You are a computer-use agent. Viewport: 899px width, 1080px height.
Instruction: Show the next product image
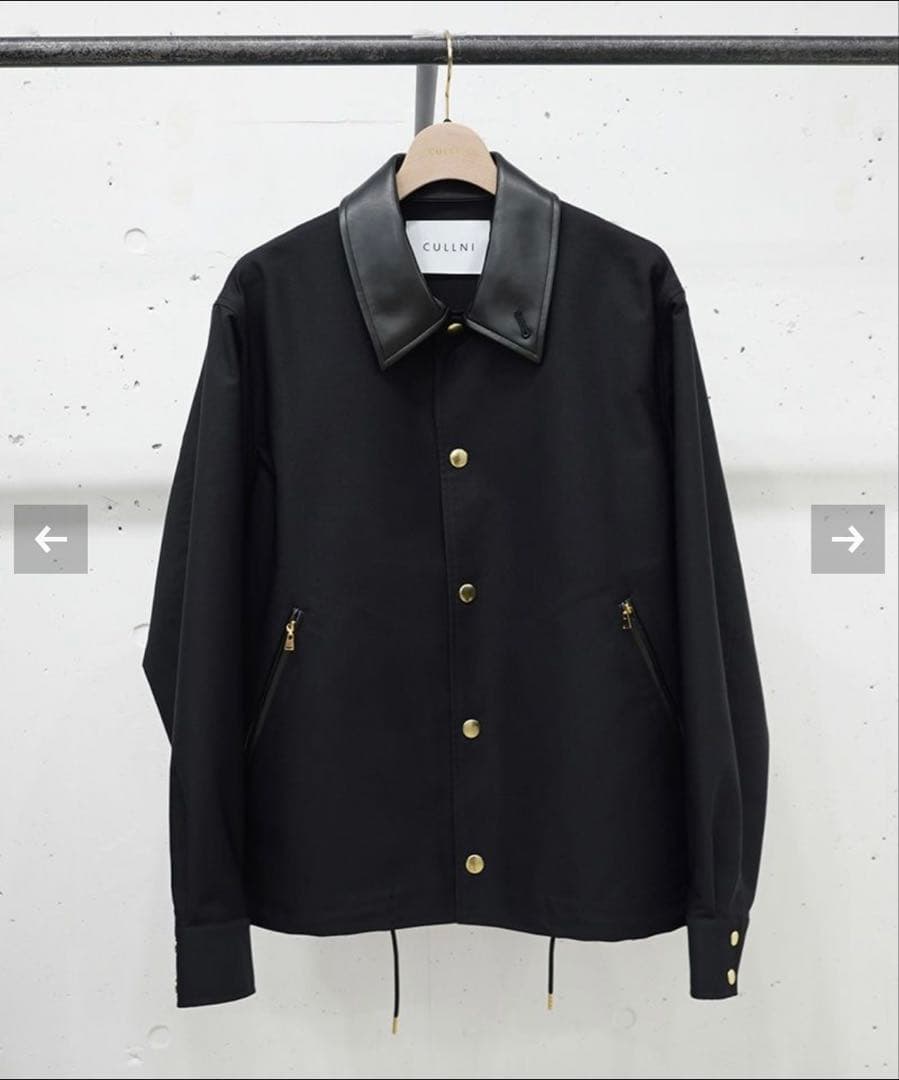[x=847, y=539]
